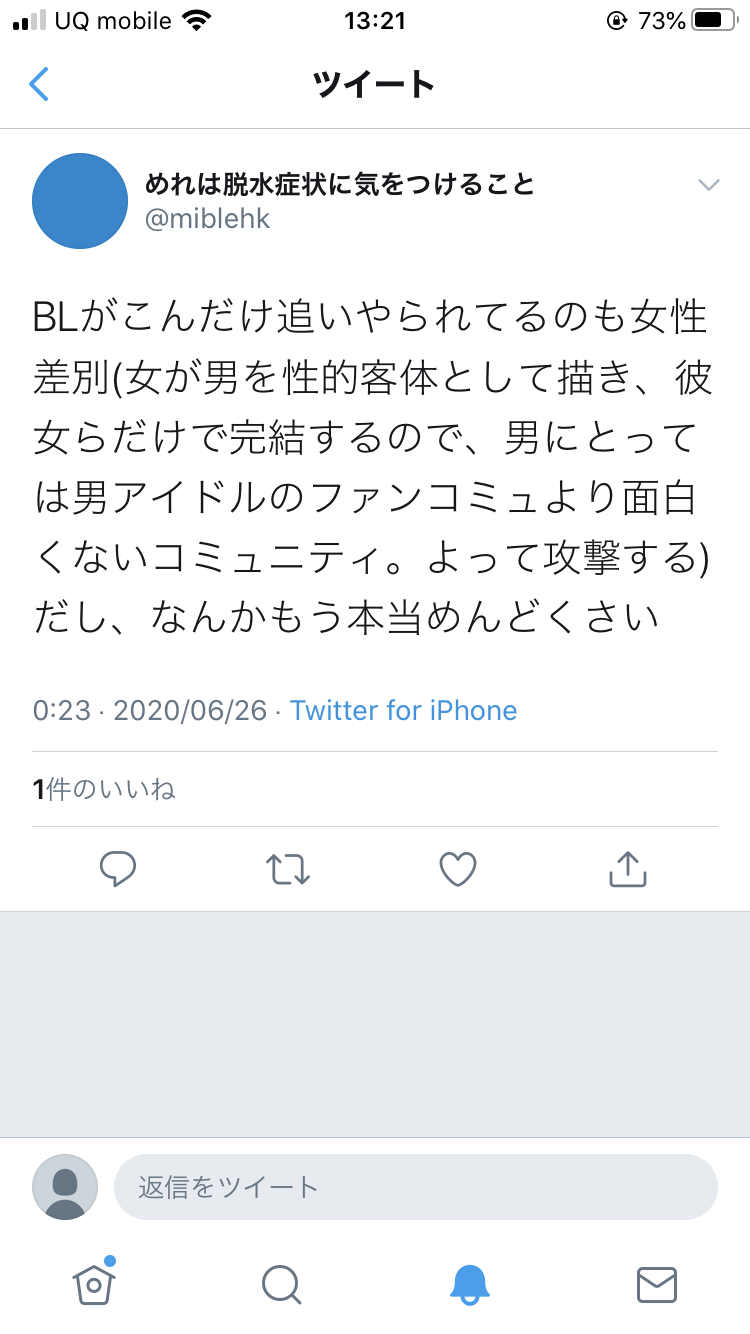Tap the 返信をツイート reply field
This screenshot has width=750, height=1334.
pyautogui.click(x=416, y=1187)
